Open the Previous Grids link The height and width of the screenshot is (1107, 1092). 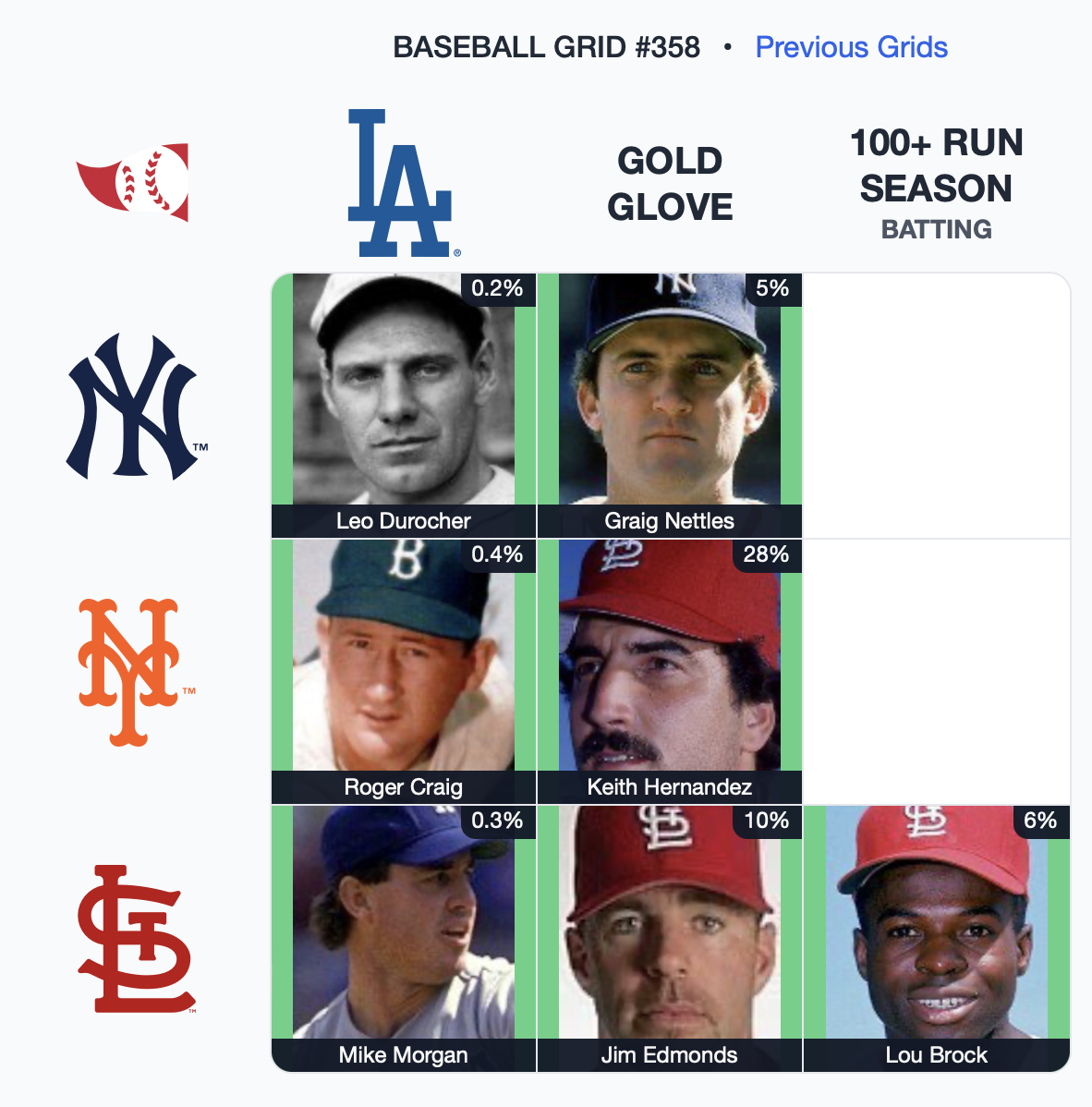(x=851, y=47)
